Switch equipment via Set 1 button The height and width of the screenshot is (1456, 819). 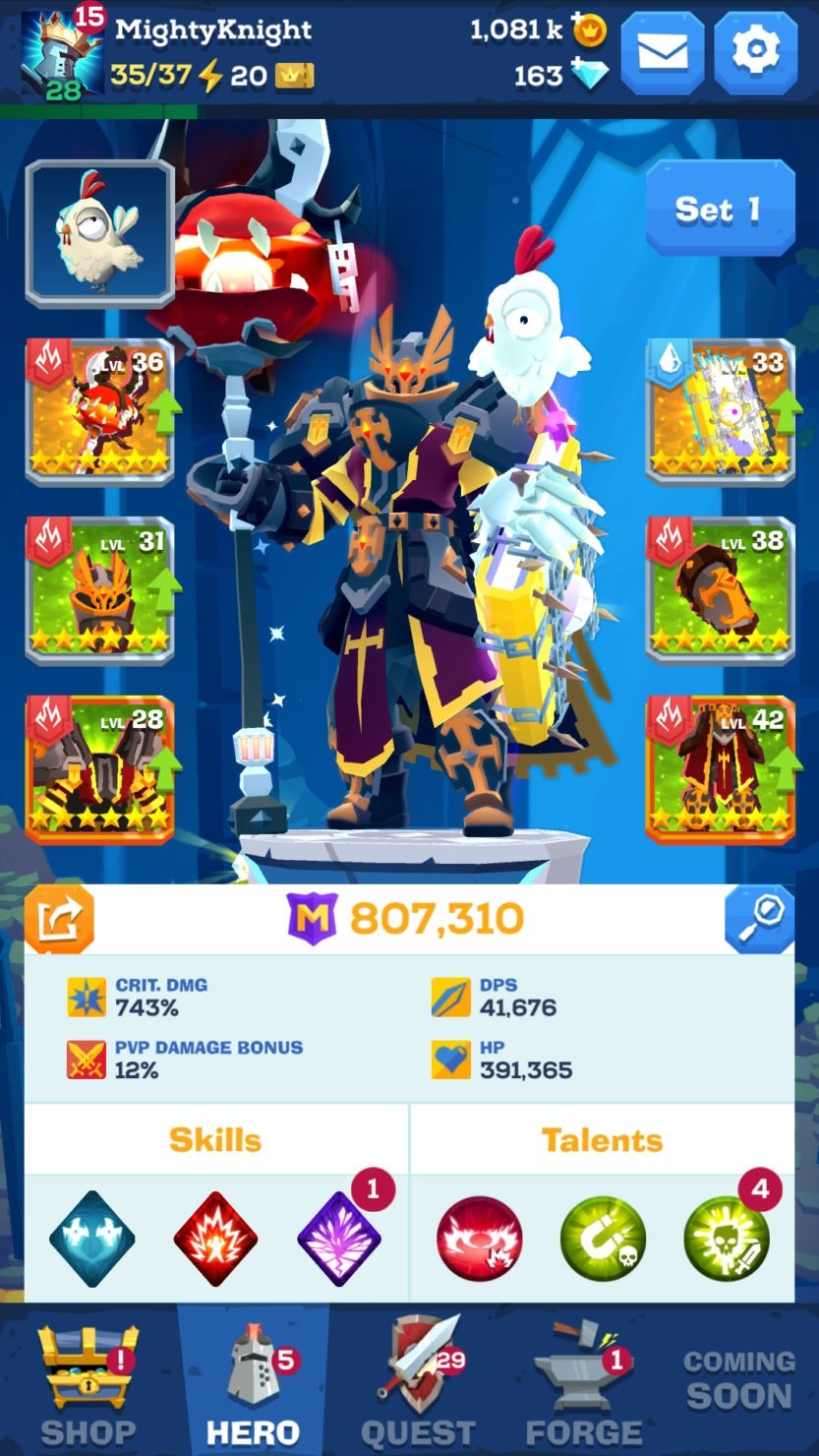[720, 209]
